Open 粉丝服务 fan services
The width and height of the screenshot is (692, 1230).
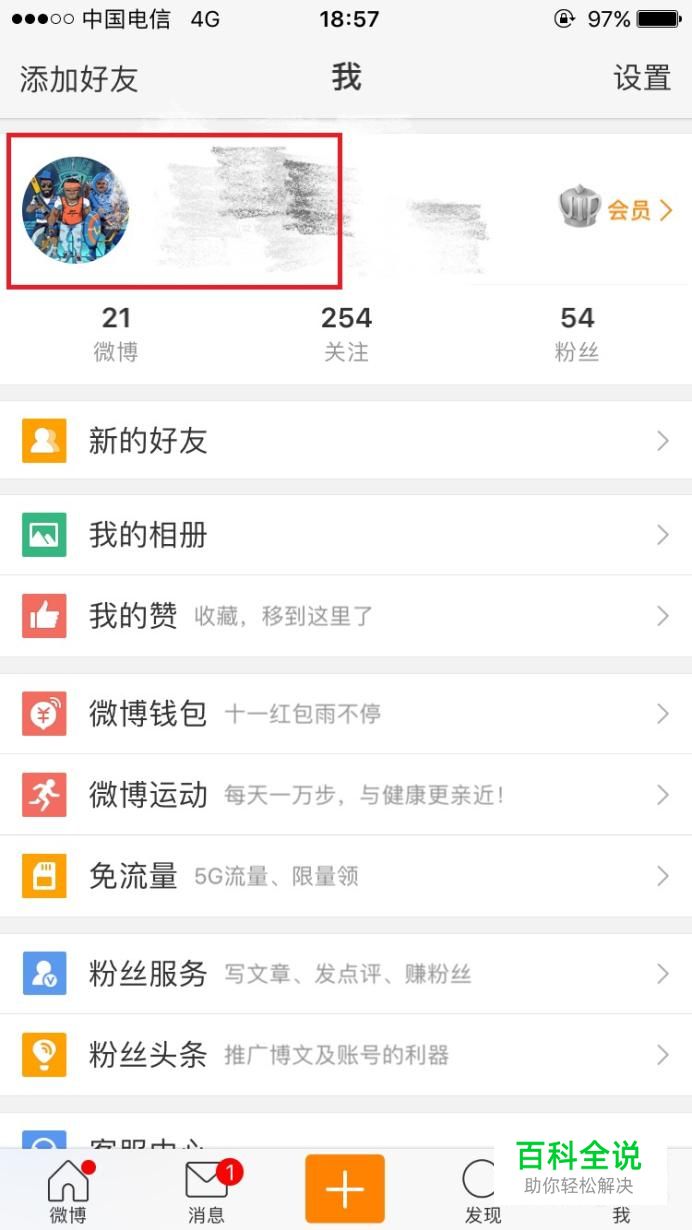(346, 973)
